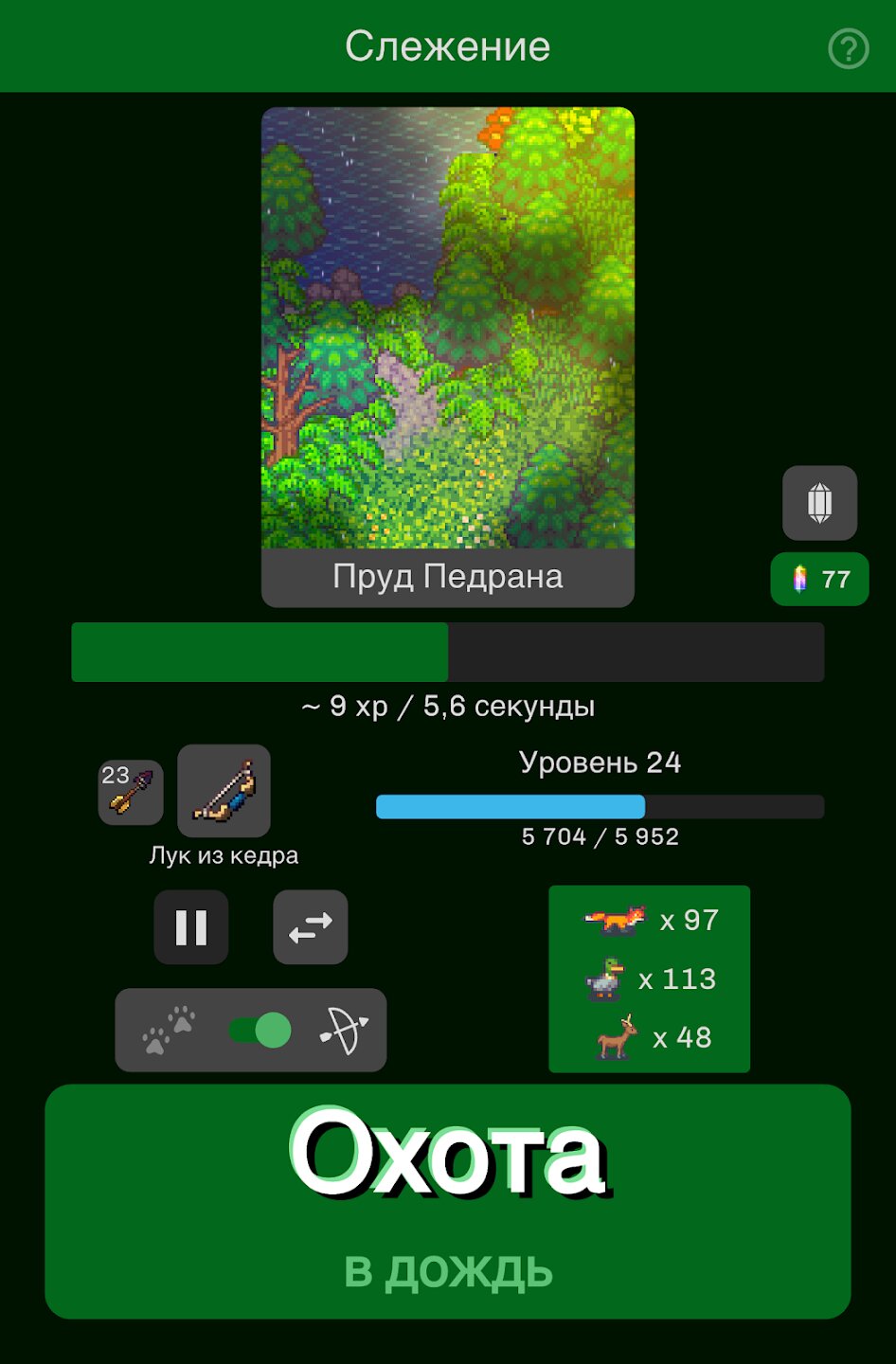The width and height of the screenshot is (896, 1364).
Task: Tap the swap arrows button
Action: click(x=311, y=927)
